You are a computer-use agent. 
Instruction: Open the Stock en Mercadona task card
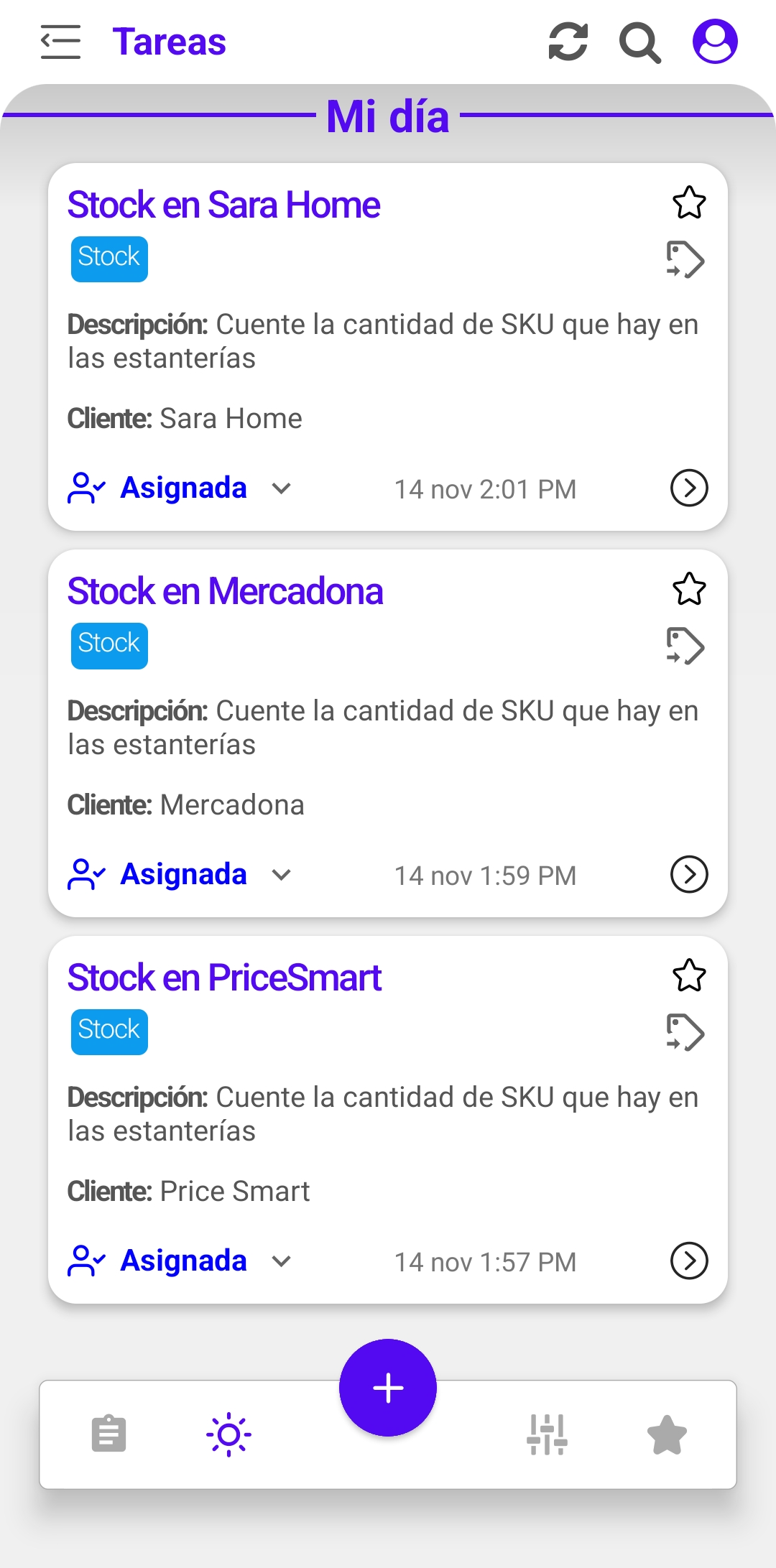[x=689, y=874]
